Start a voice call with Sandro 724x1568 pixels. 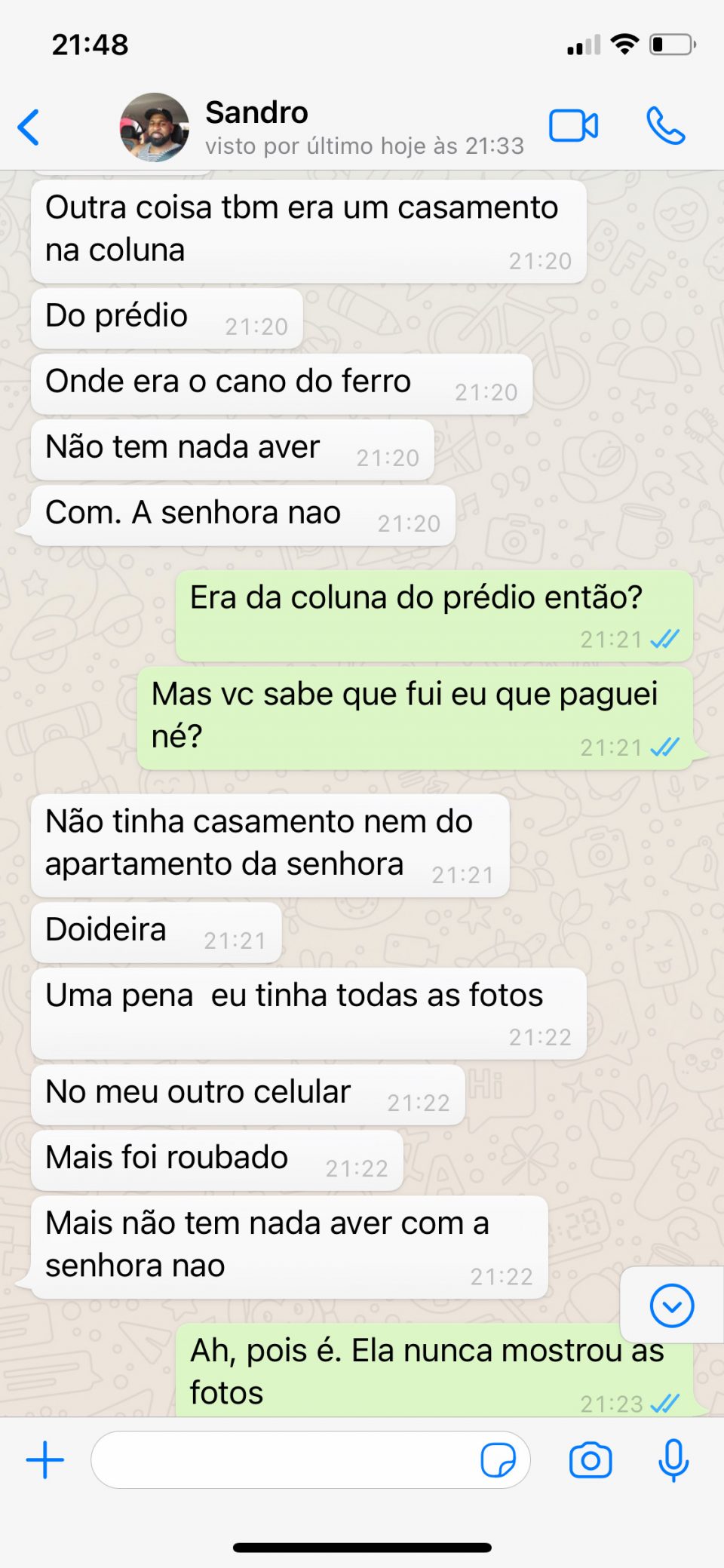point(666,125)
